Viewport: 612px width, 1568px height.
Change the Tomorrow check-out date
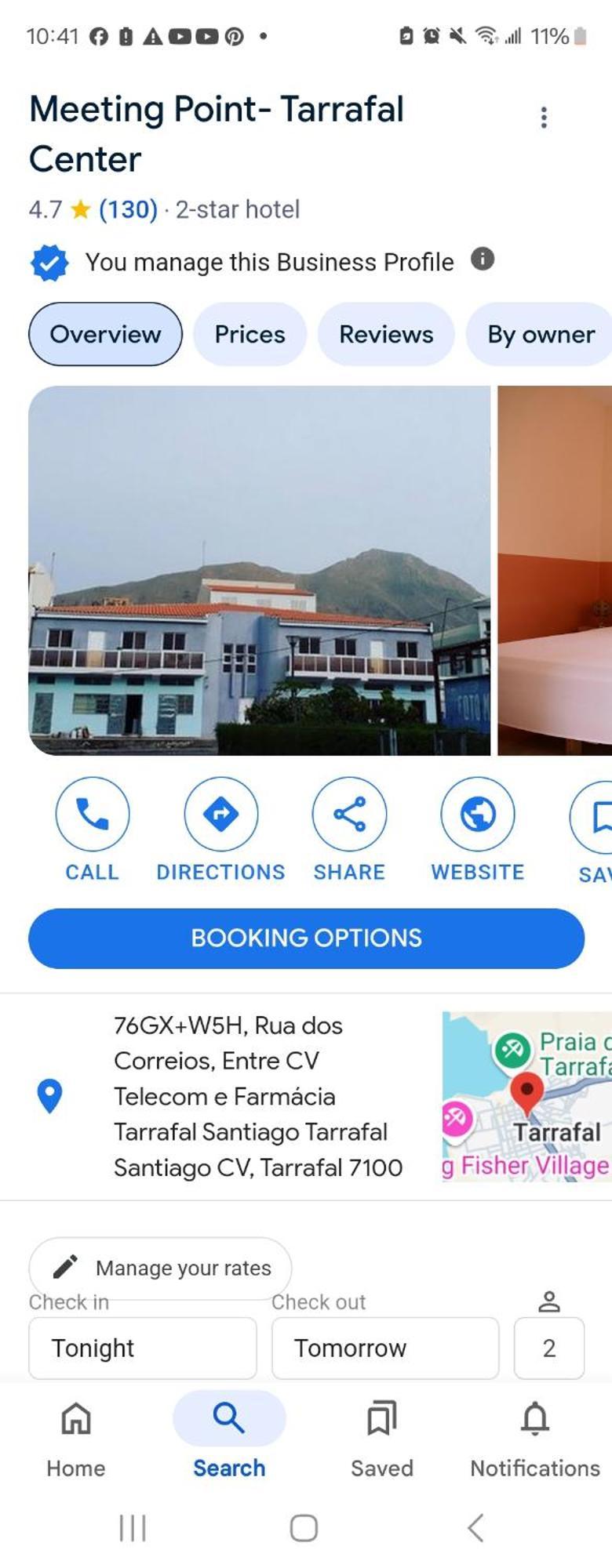tap(384, 1348)
